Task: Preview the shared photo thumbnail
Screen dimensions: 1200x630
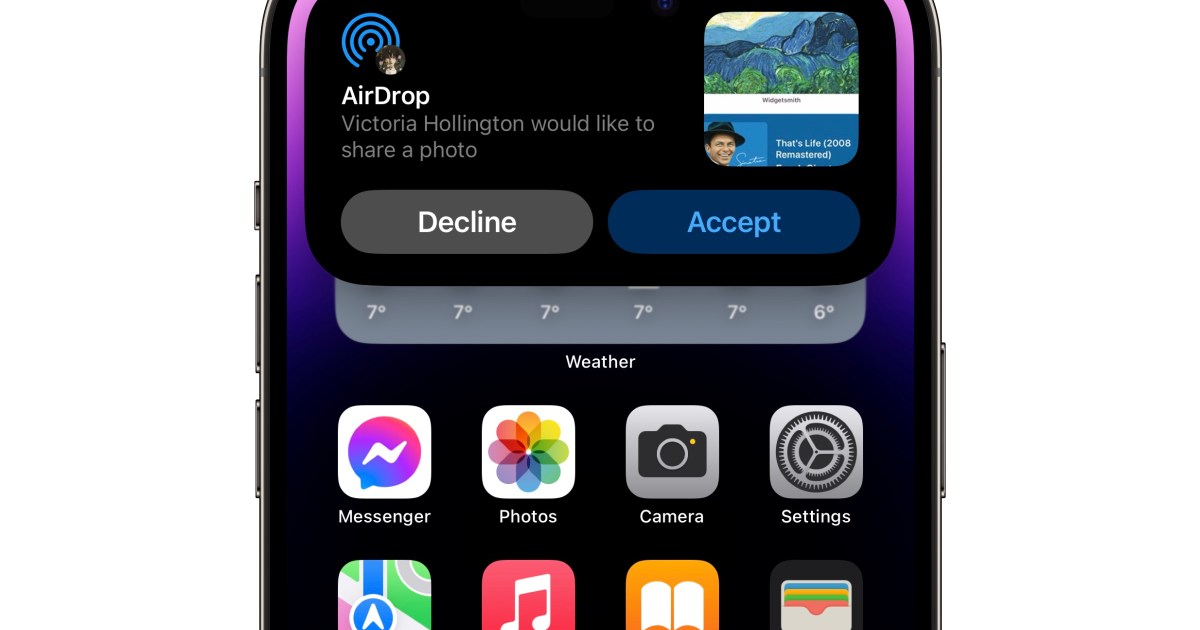Action: point(781,89)
